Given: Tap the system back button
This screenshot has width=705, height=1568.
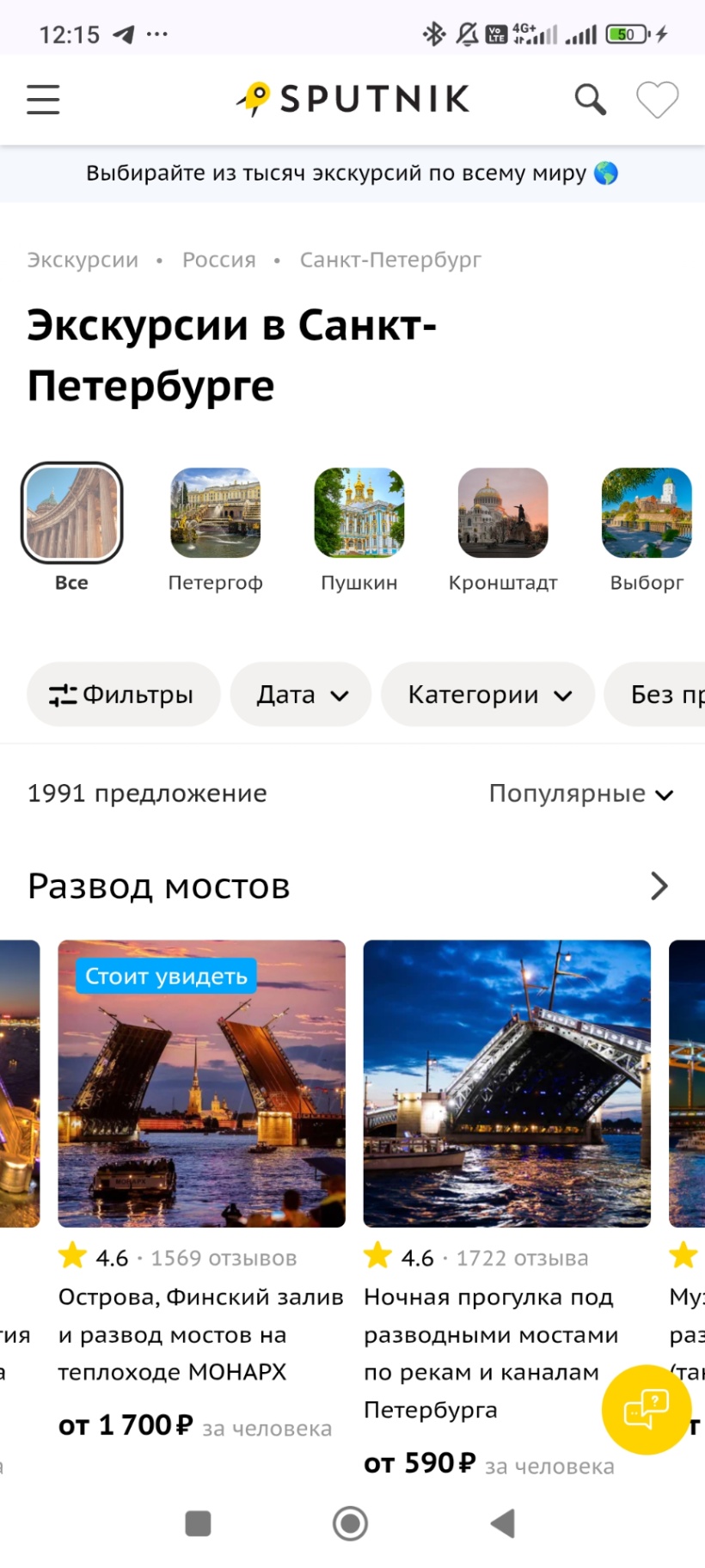Looking at the screenshot, I should 503,1523.
